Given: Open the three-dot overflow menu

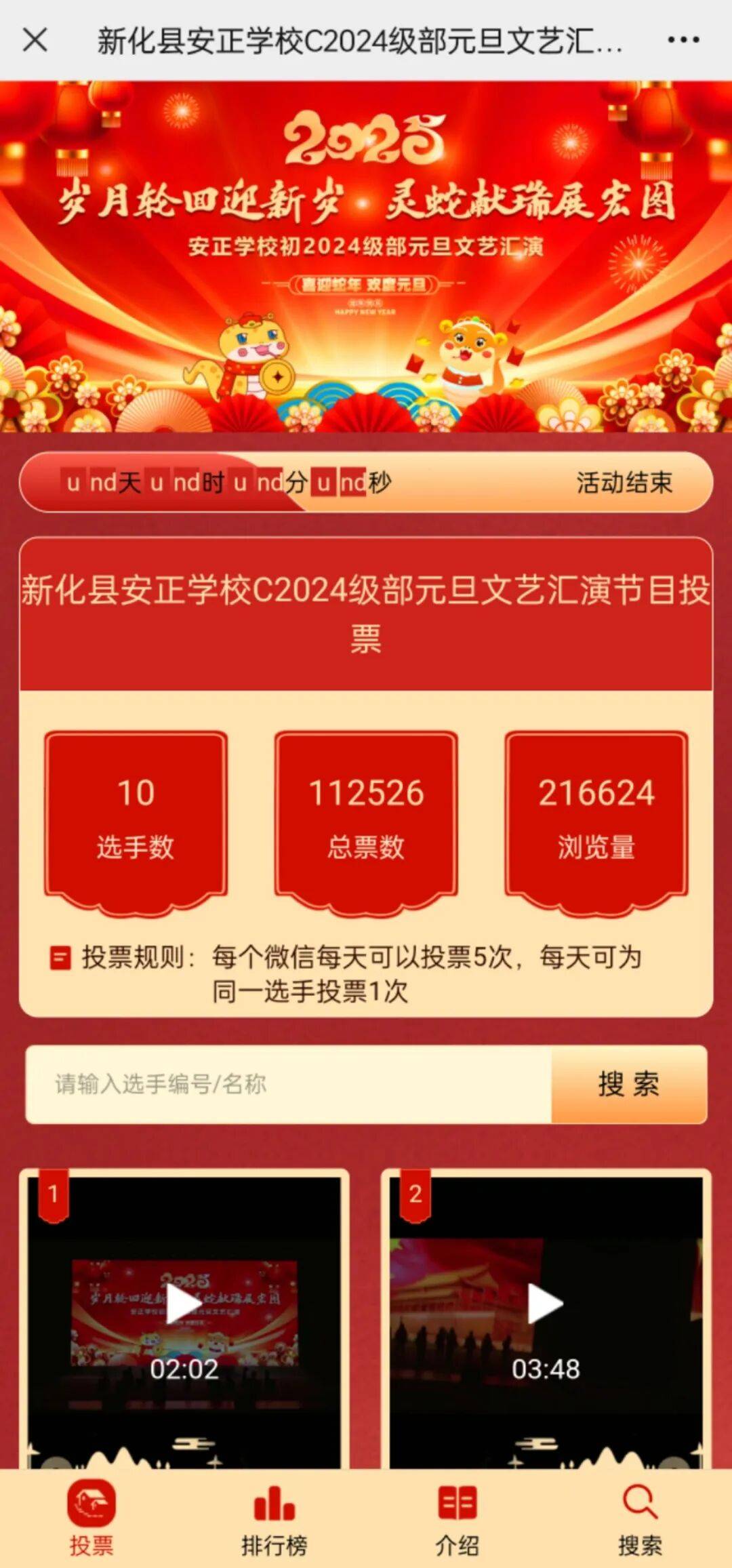Looking at the screenshot, I should [683, 40].
